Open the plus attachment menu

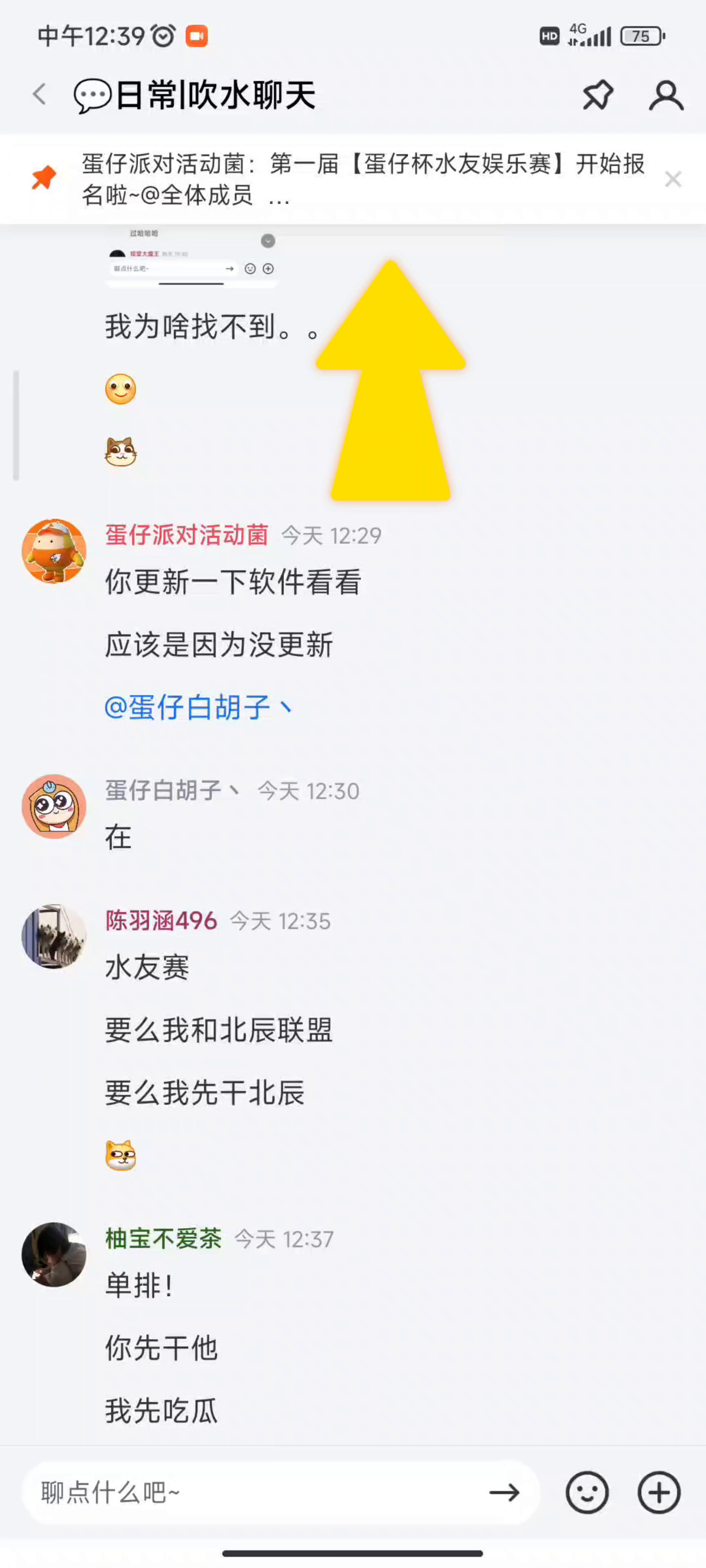[659, 1492]
